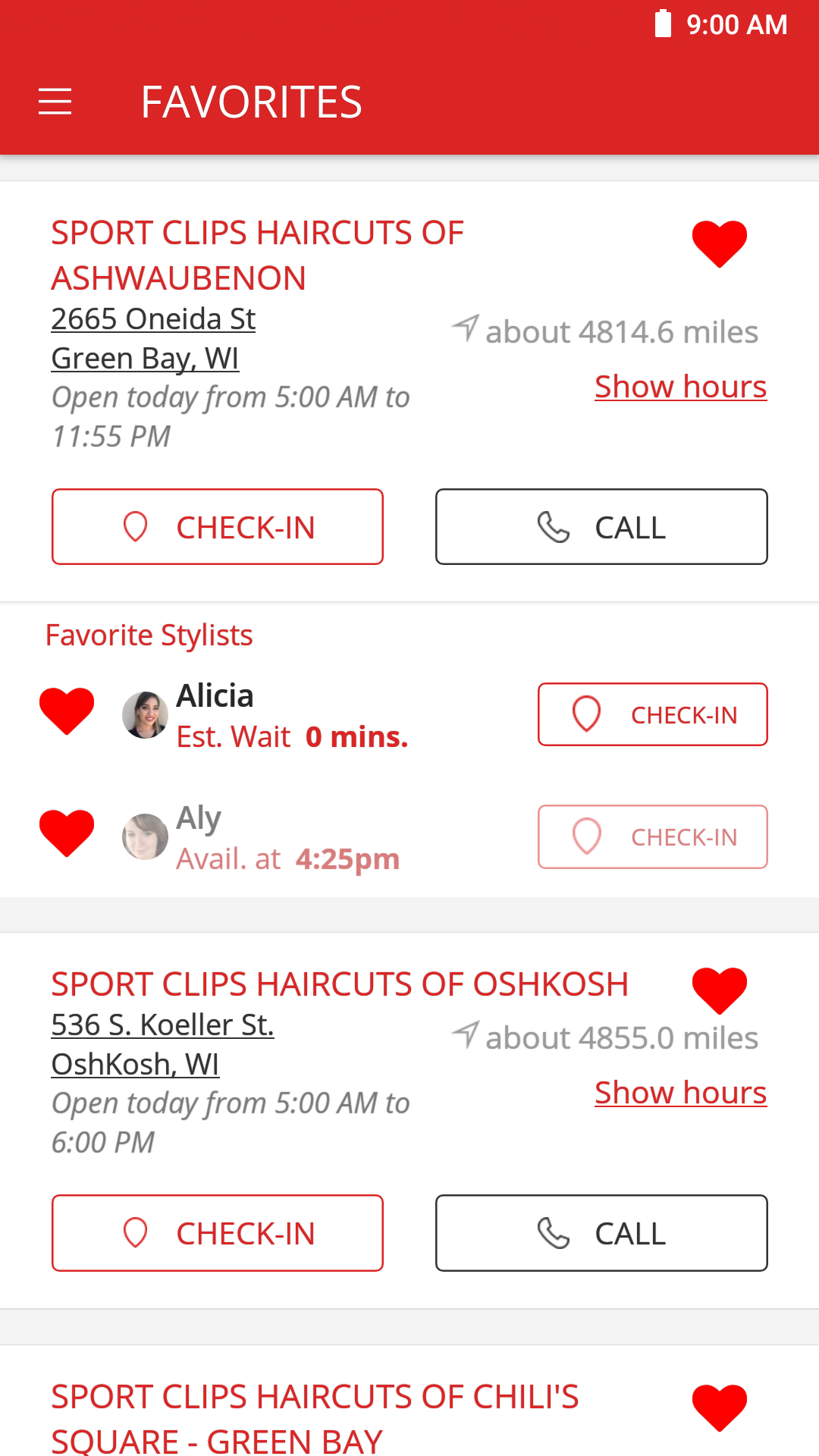
Task: Check in with stylist Aly
Action: pos(653,836)
